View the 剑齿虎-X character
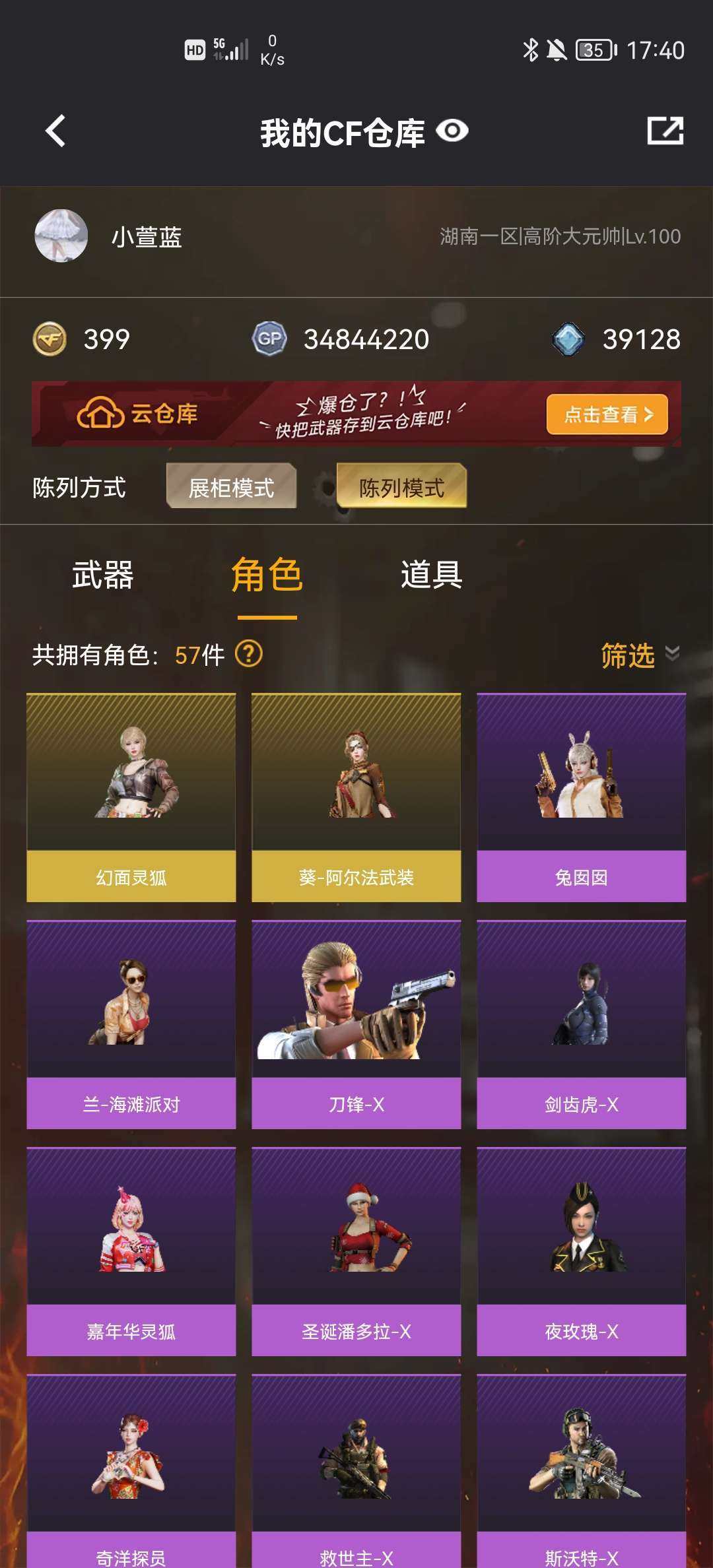Screen dimensions: 713x1568 click(x=582, y=1024)
